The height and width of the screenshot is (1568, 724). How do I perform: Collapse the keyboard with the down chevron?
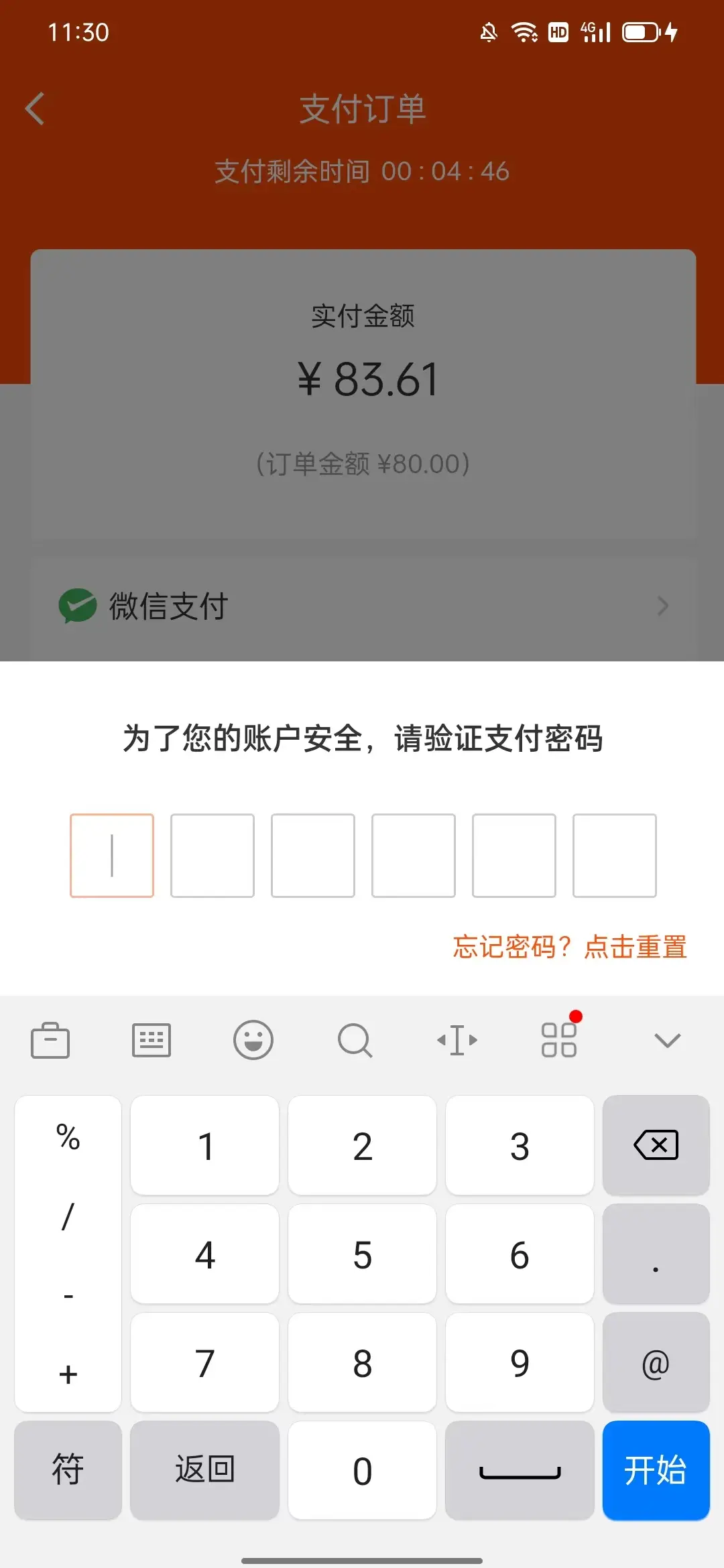click(x=667, y=1040)
